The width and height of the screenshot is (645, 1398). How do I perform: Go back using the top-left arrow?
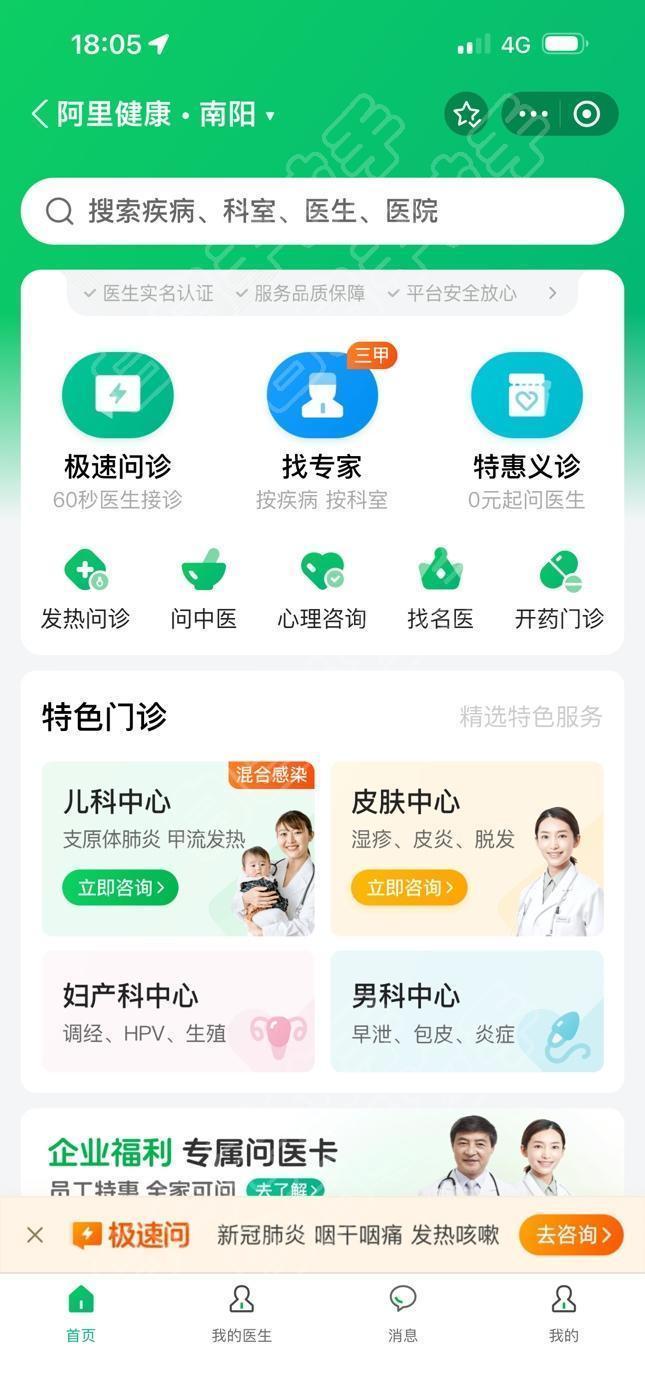tap(40, 114)
